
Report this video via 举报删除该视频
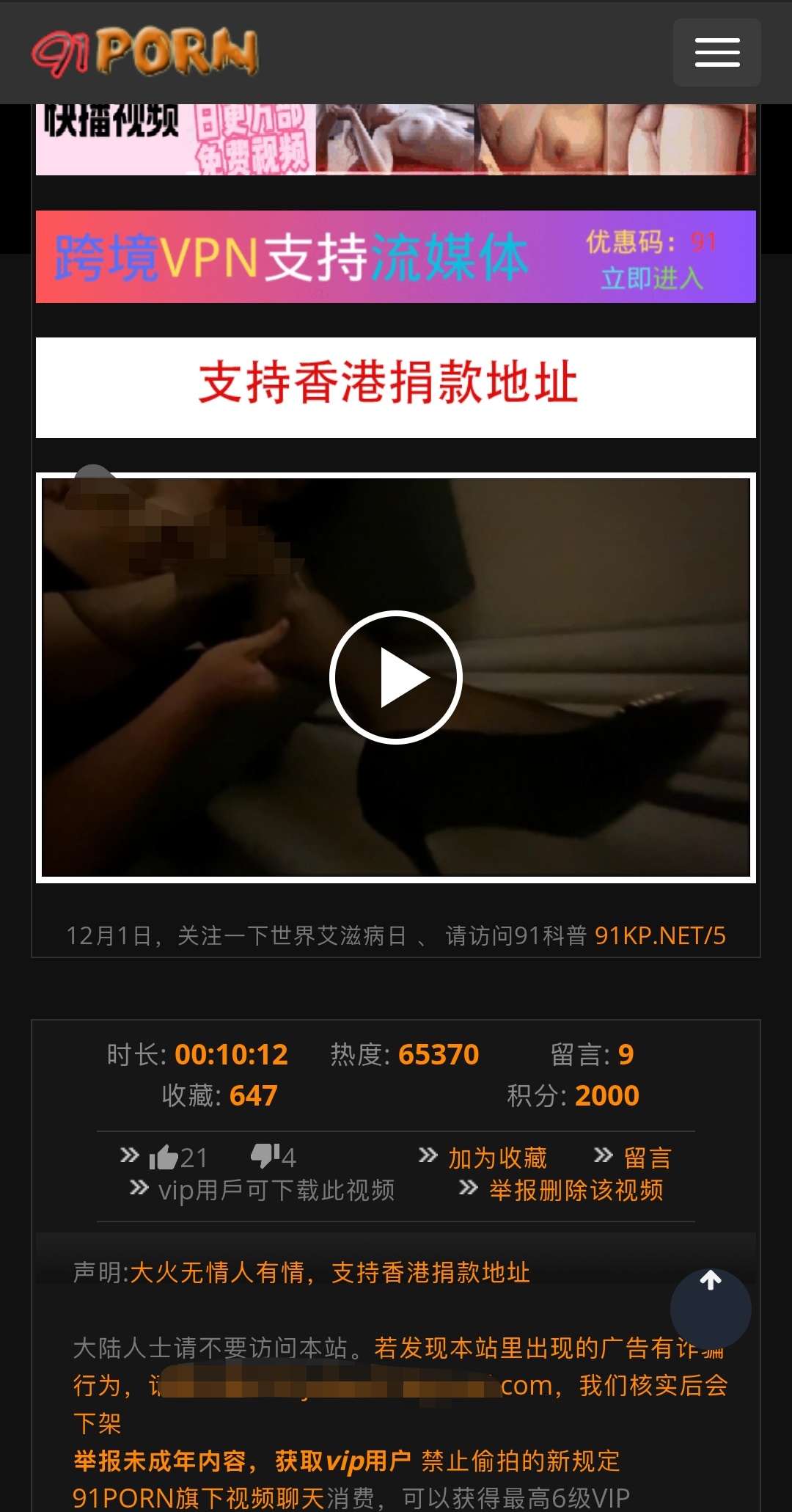click(x=576, y=1190)
